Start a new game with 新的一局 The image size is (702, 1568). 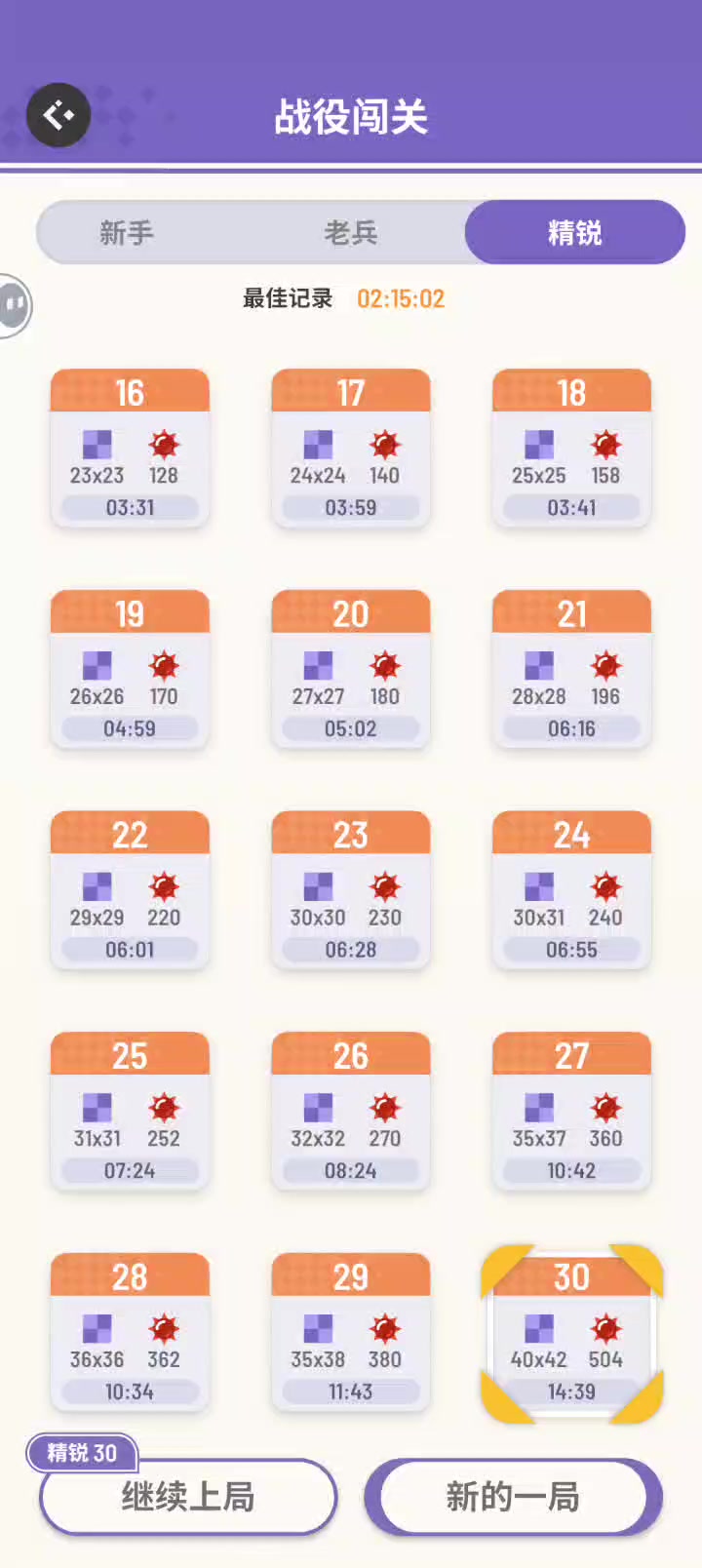513,1497
